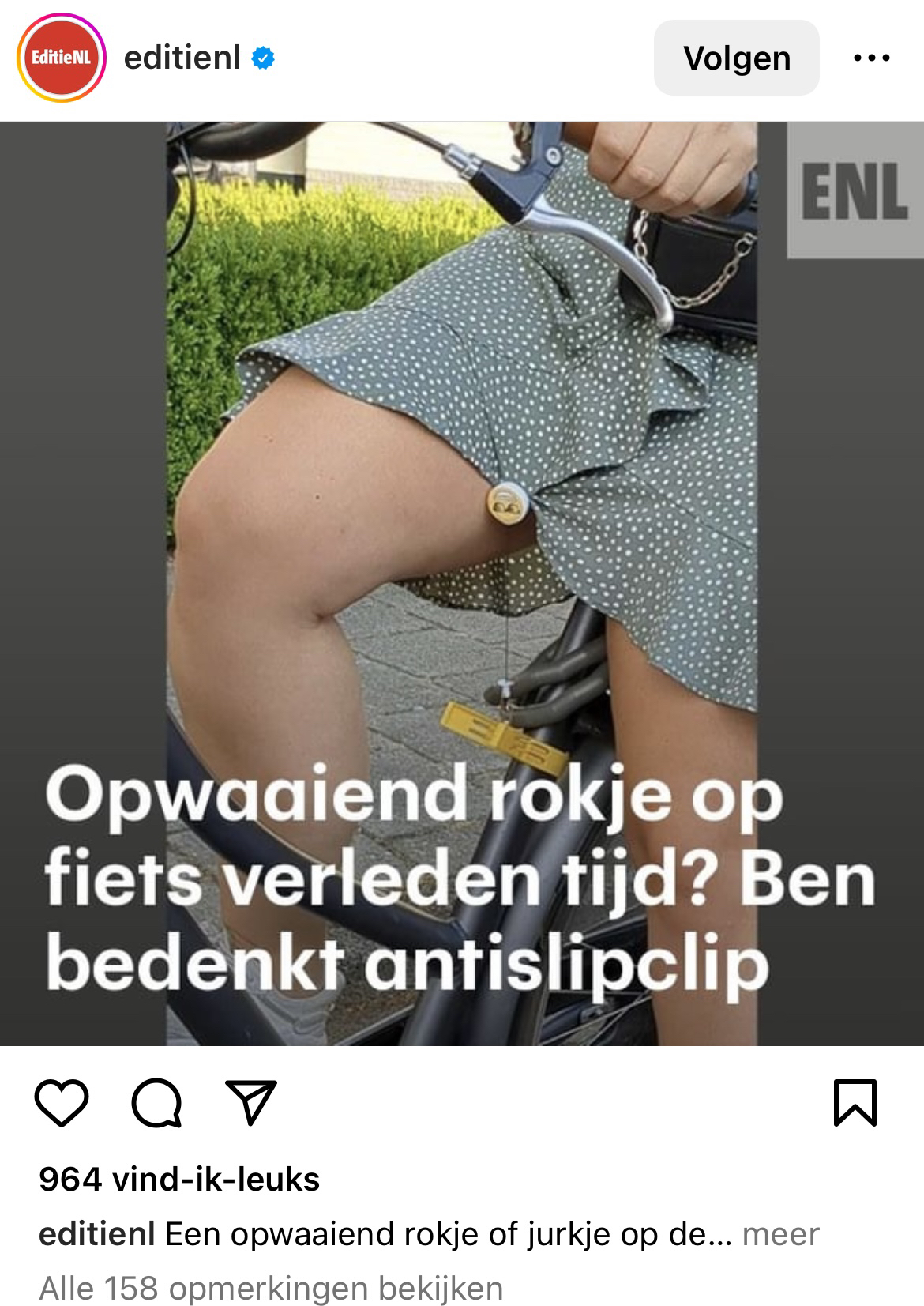Share the post using the paper plane icon
This screenshot has height=1306, width=924.
point(251,1102)
